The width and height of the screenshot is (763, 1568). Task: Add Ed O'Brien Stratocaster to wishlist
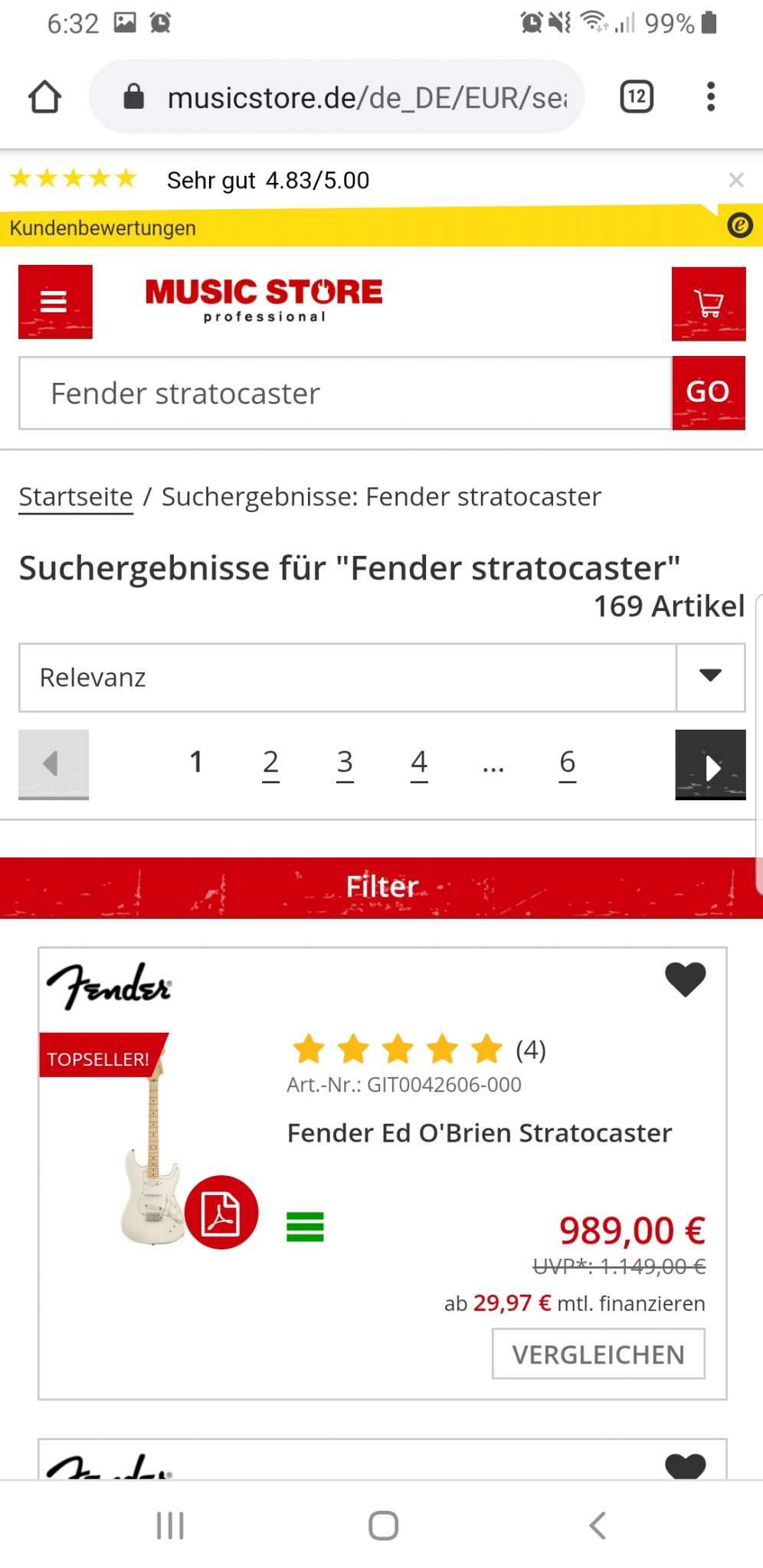tap(685, 979)
